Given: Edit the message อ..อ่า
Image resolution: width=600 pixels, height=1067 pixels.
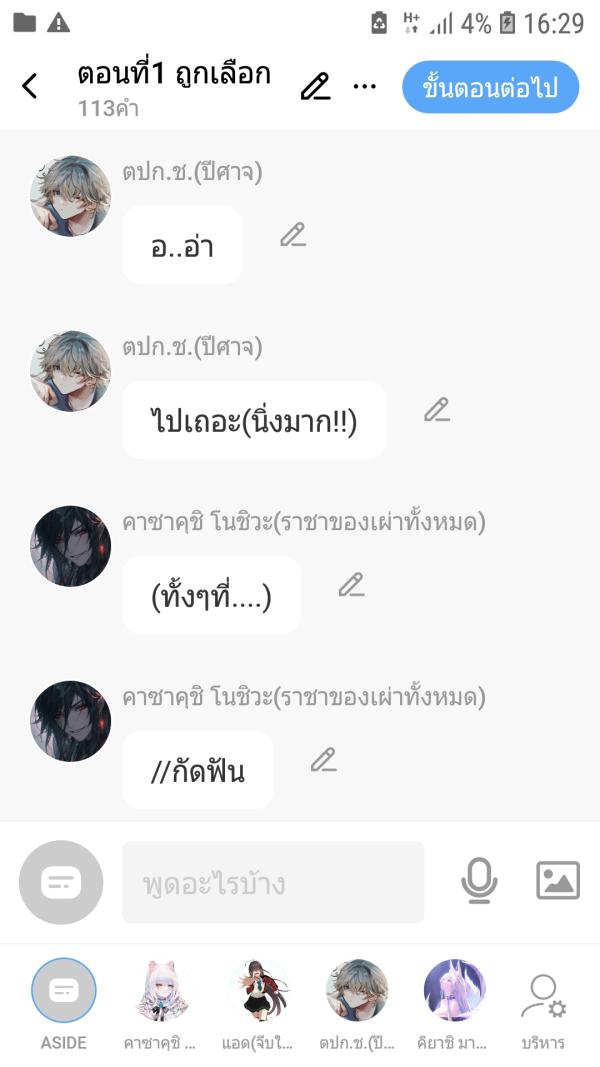Looking at the screenshot, I should coord(293,235).
